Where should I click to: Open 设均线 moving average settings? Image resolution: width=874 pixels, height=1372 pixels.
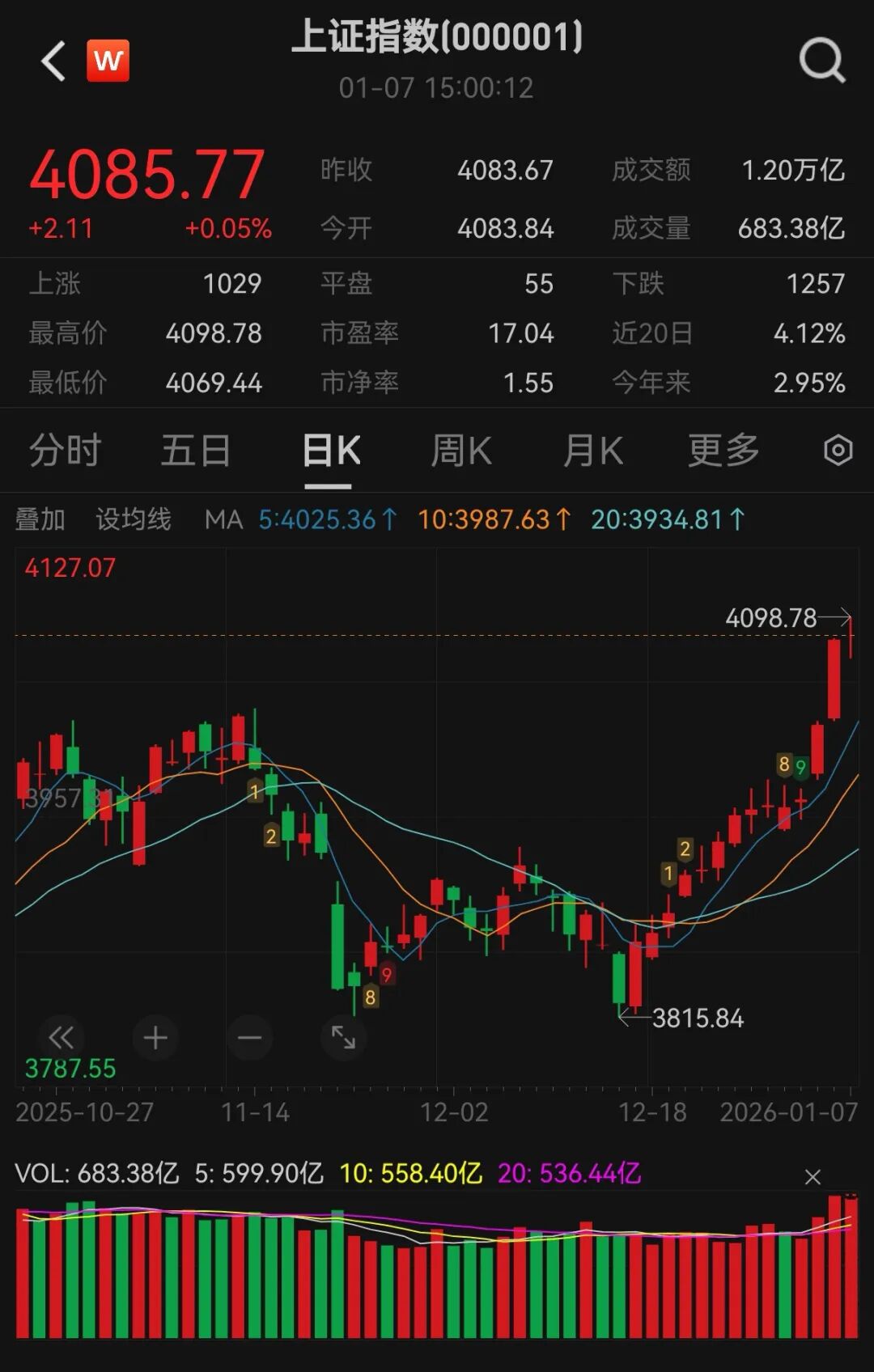pos(134,519)
